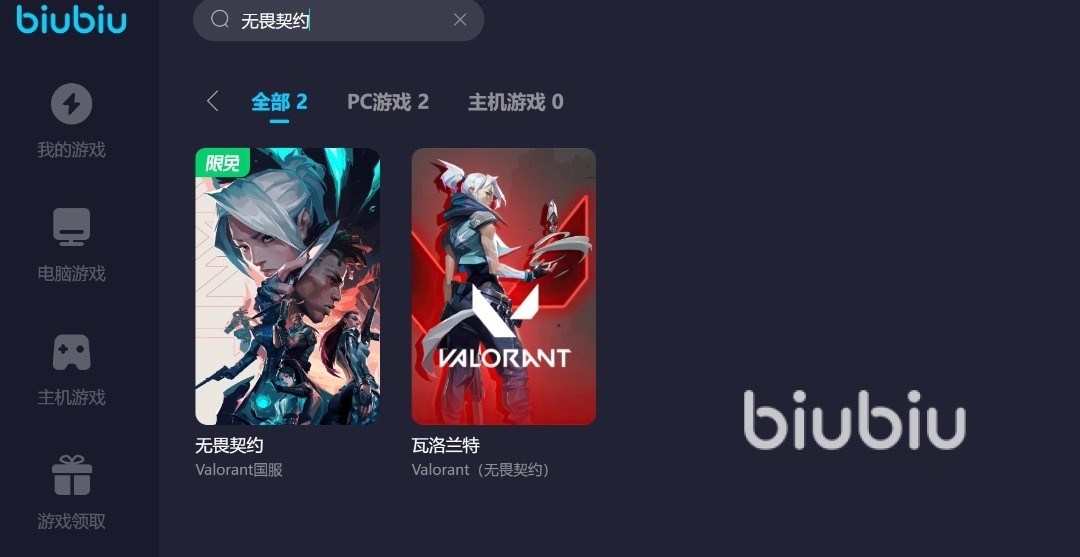
Task: Open the 瓦洛兰特 Valorant game card
Action: point(503,287)
